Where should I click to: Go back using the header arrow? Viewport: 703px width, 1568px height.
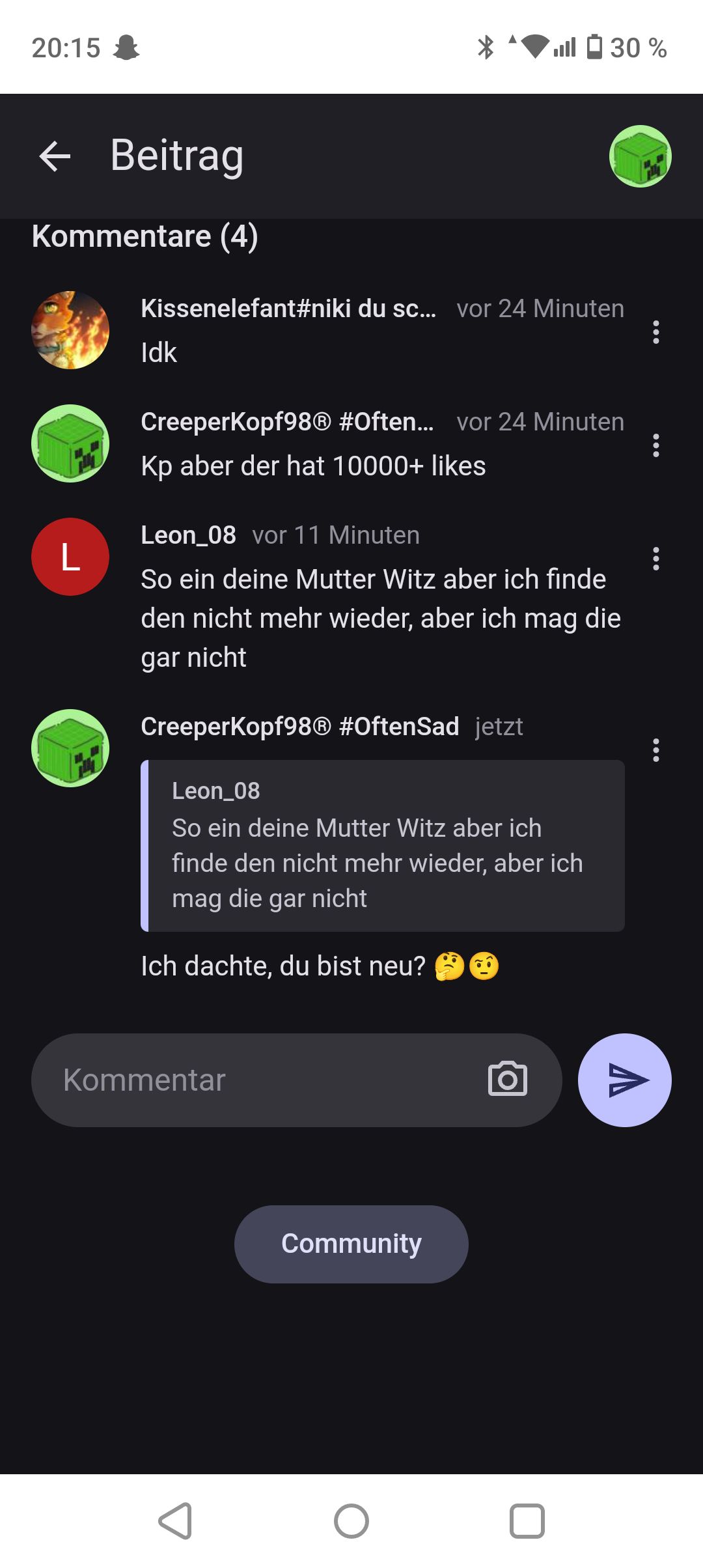[55, 156]
